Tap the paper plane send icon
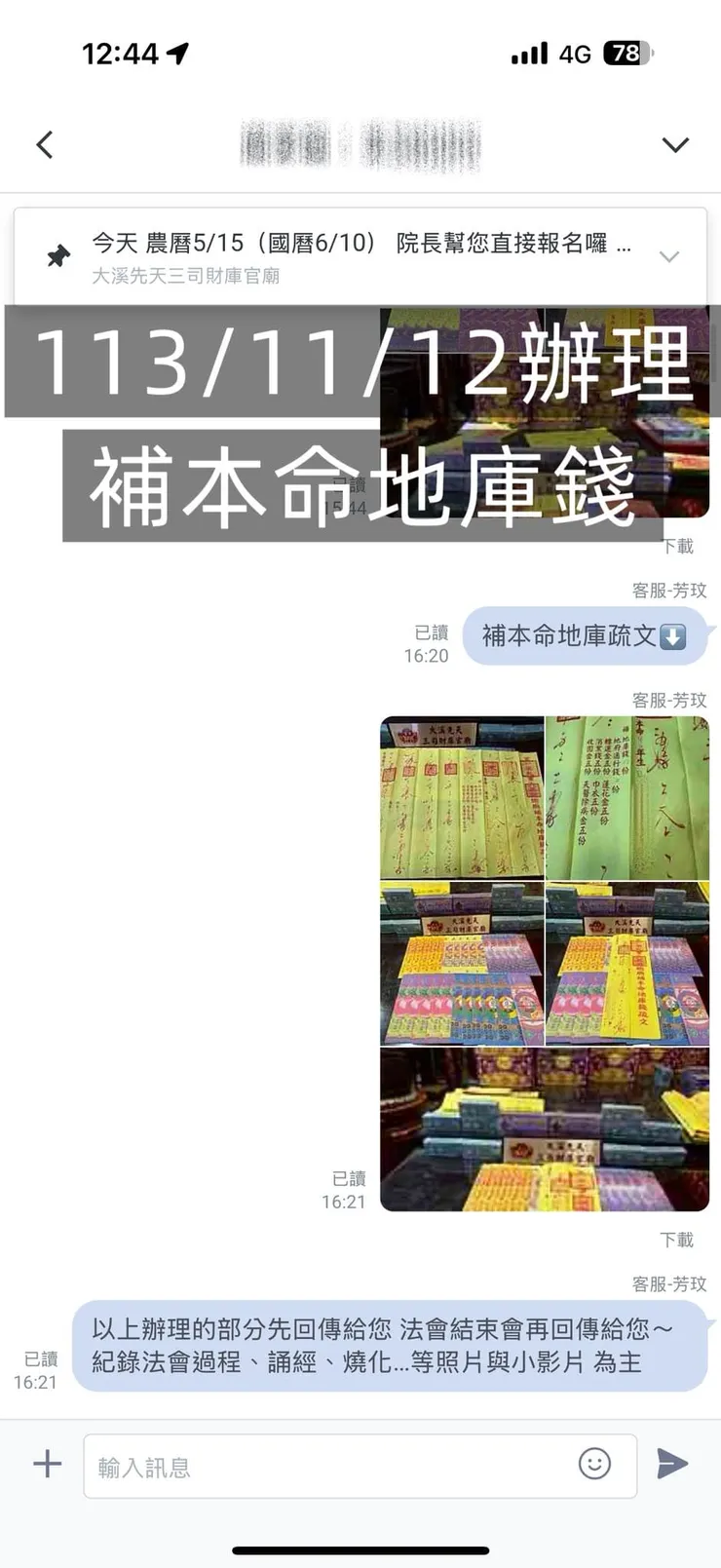The image size is (721, 1568). 674,1464
